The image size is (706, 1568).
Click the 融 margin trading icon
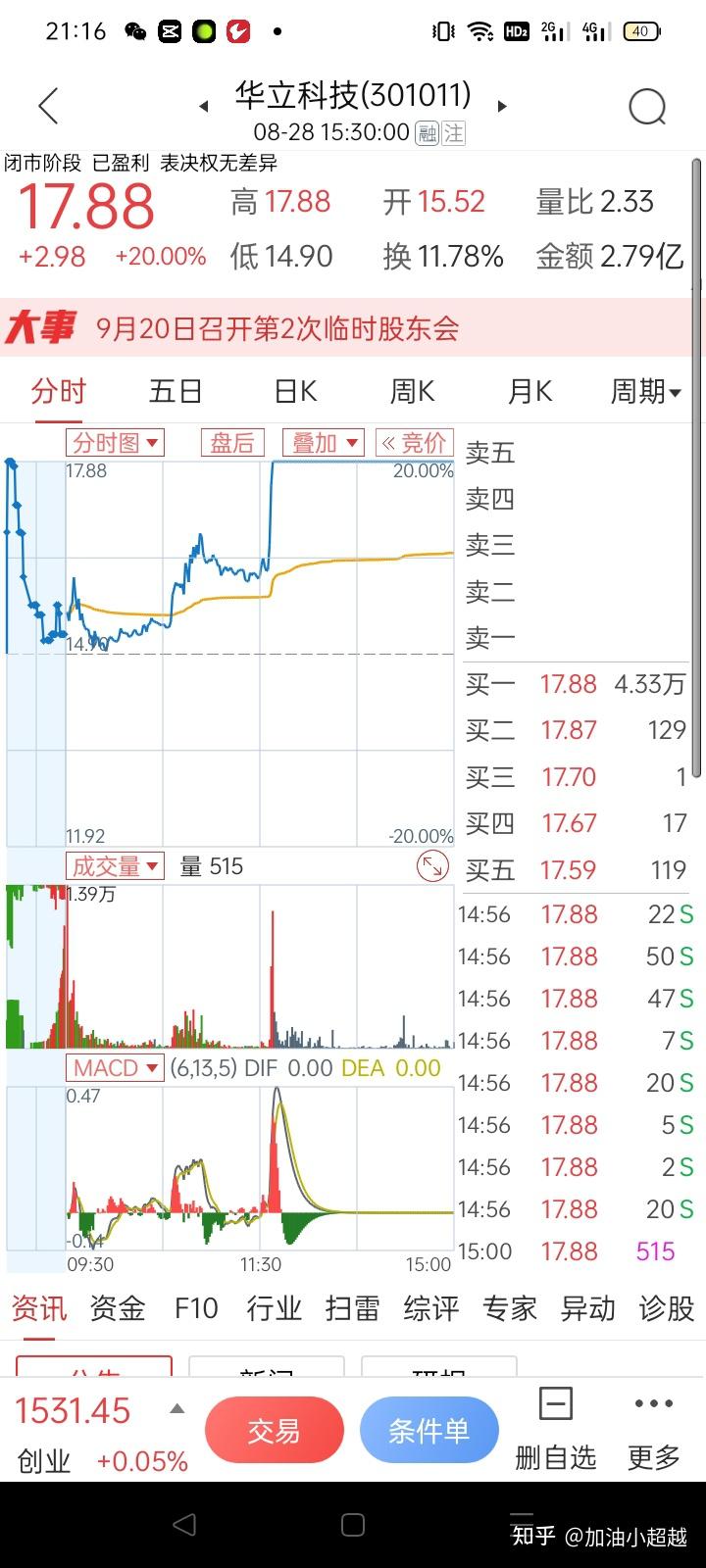[429, 133]
